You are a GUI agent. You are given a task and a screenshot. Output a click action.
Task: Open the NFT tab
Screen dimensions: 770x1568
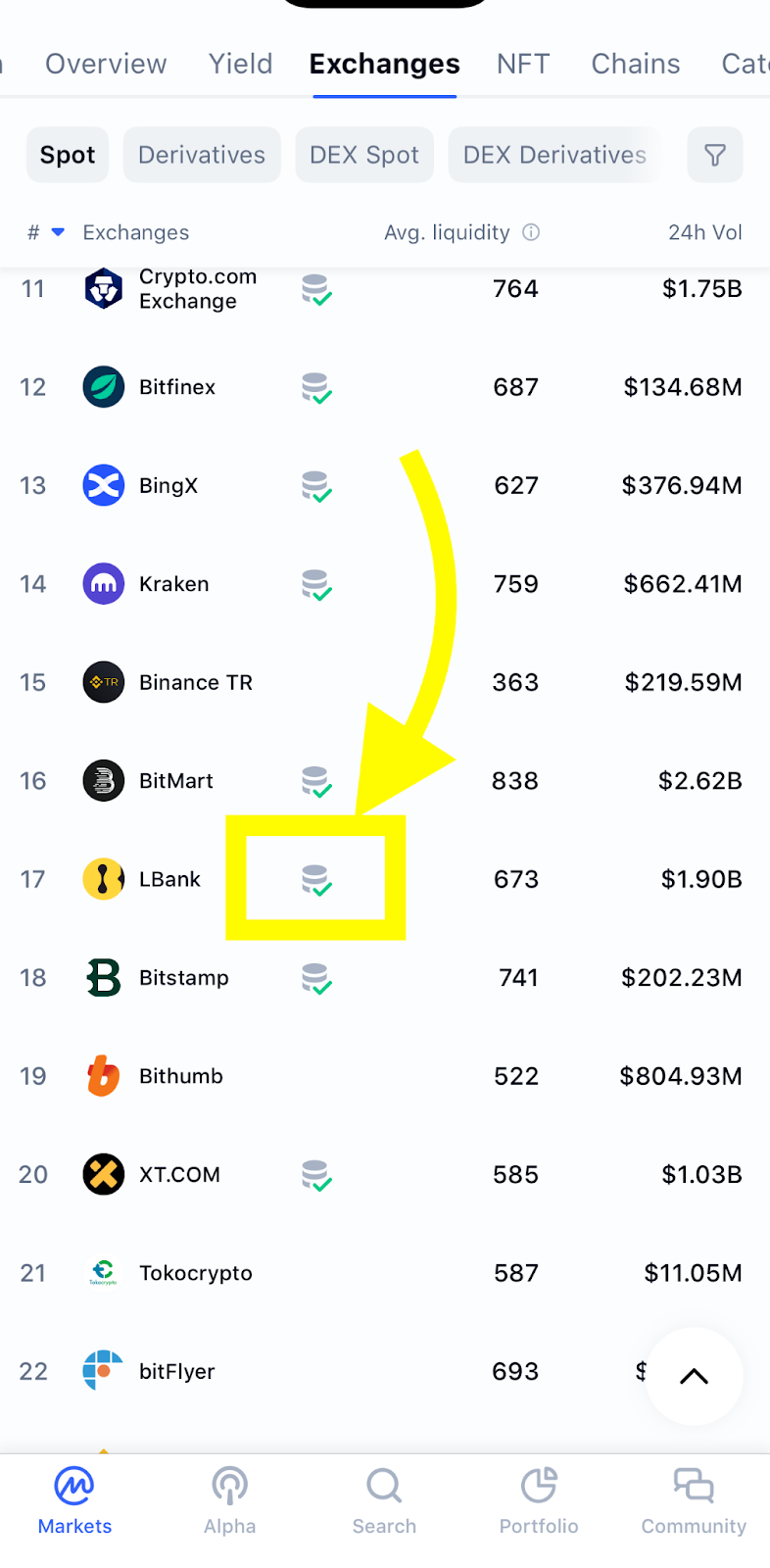pyautogui.click(x=523, y=64)
